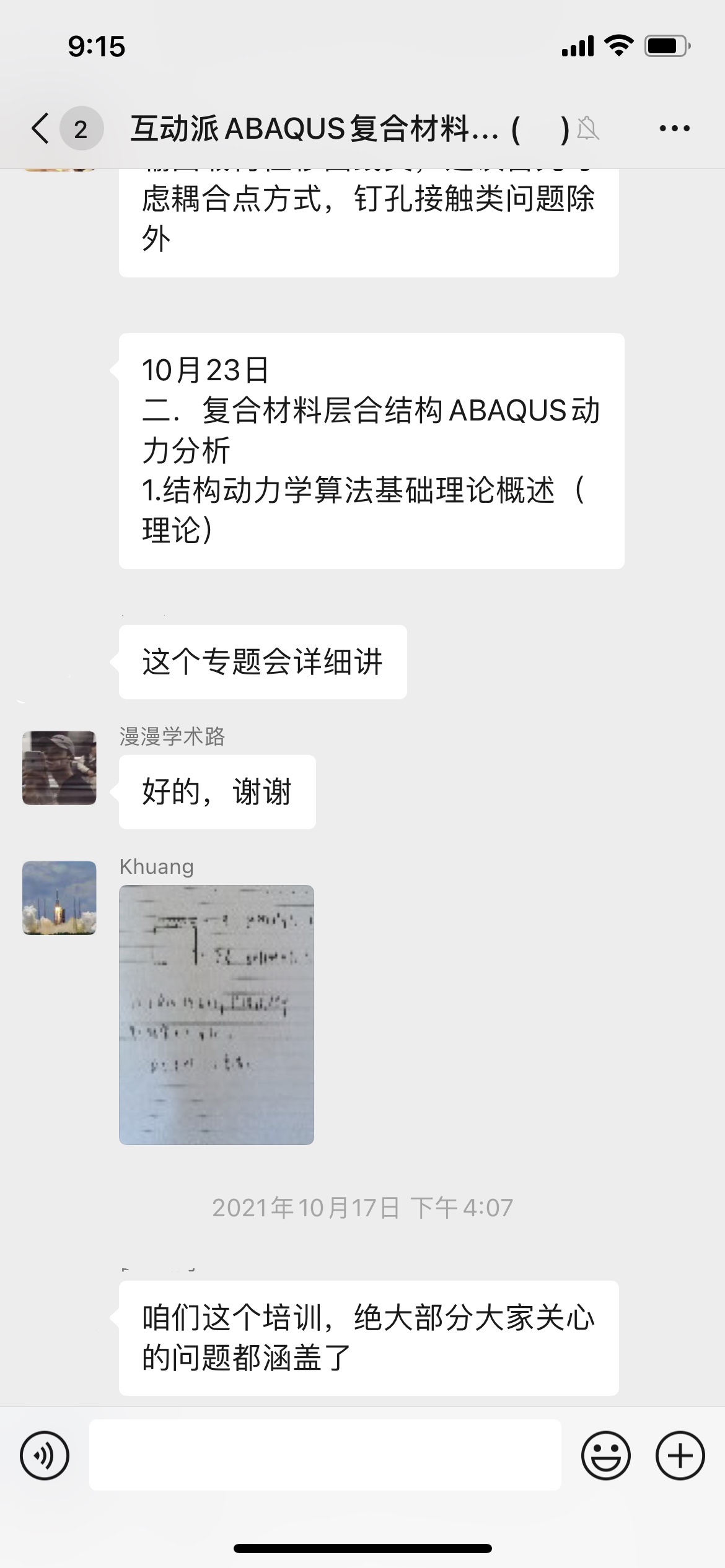
Task: Open the emoji sticker panel
Action: pyautogui.click(x=605, y=1455)
